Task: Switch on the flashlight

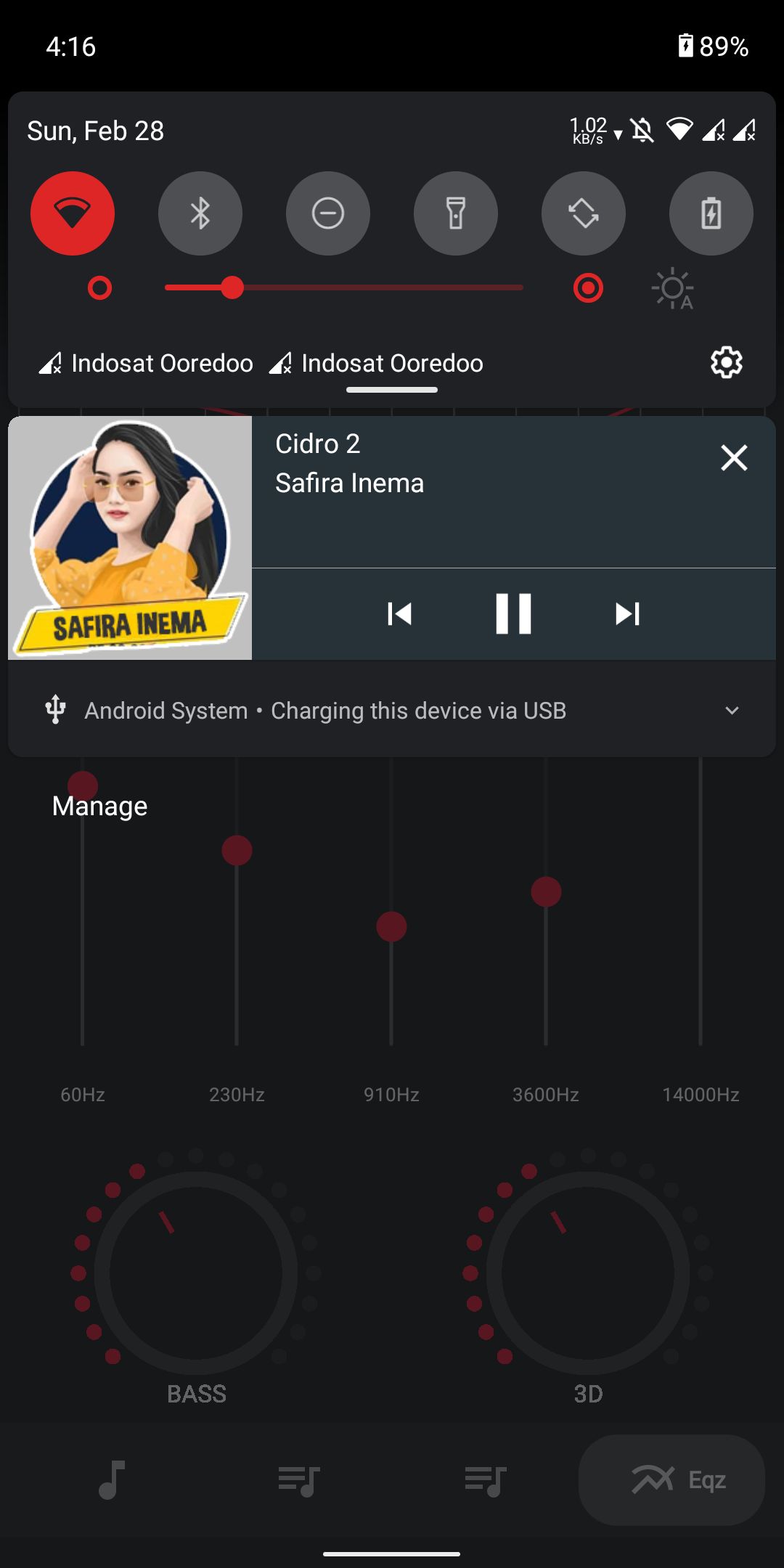Action: point(456,213)
